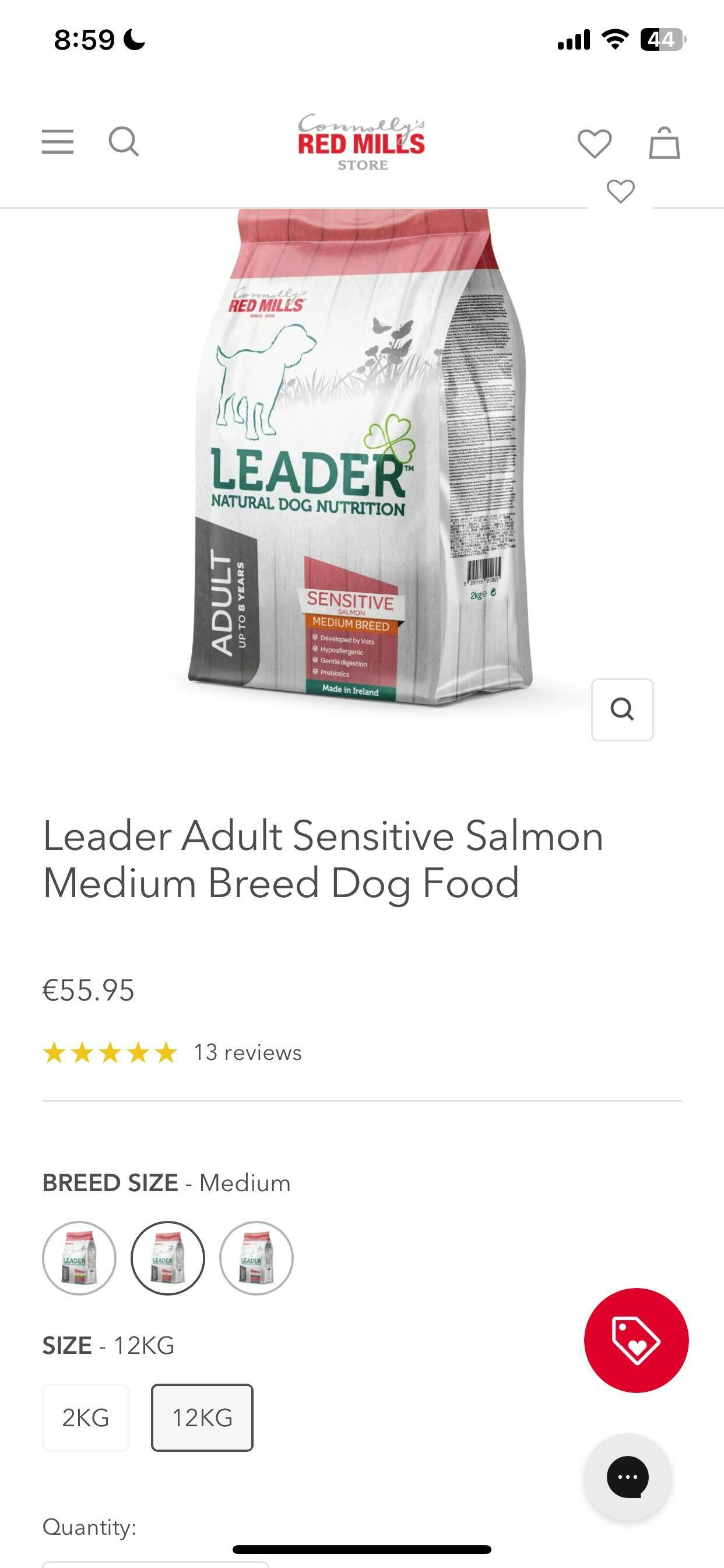Select the currently selected Medium breed swatch

click(168, 1258)
